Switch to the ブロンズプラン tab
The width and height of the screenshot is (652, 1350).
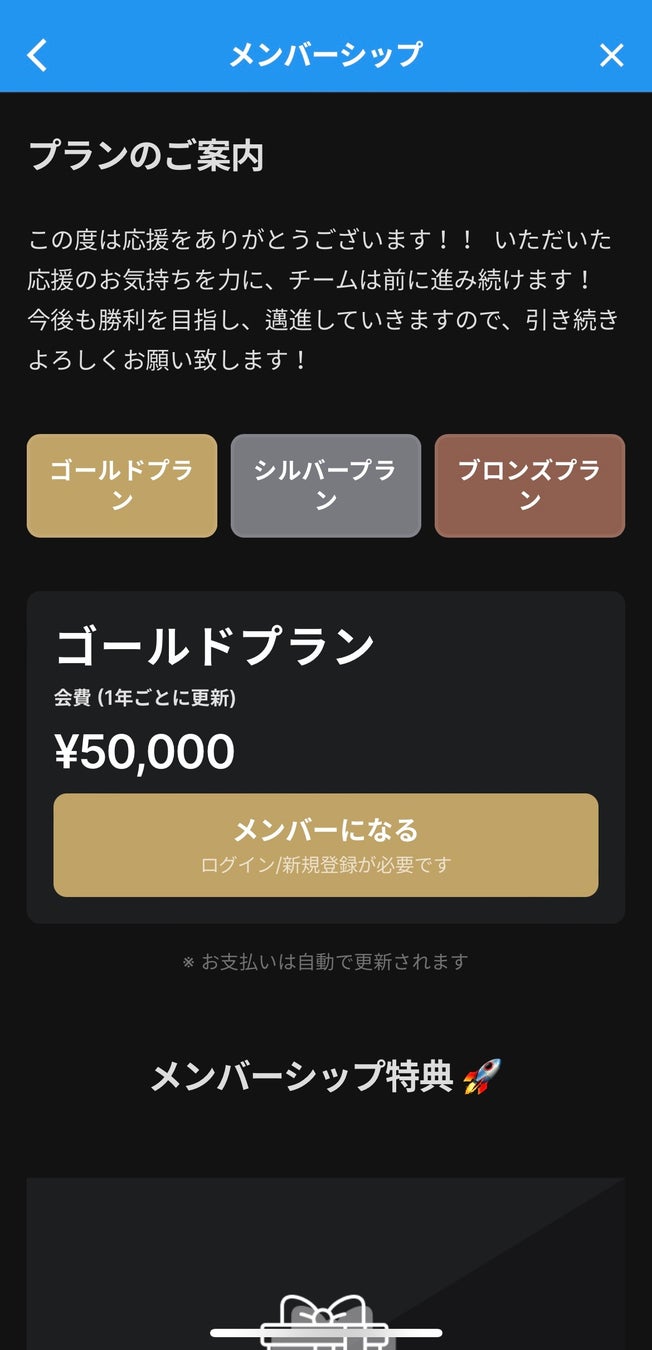click(529, 486)
